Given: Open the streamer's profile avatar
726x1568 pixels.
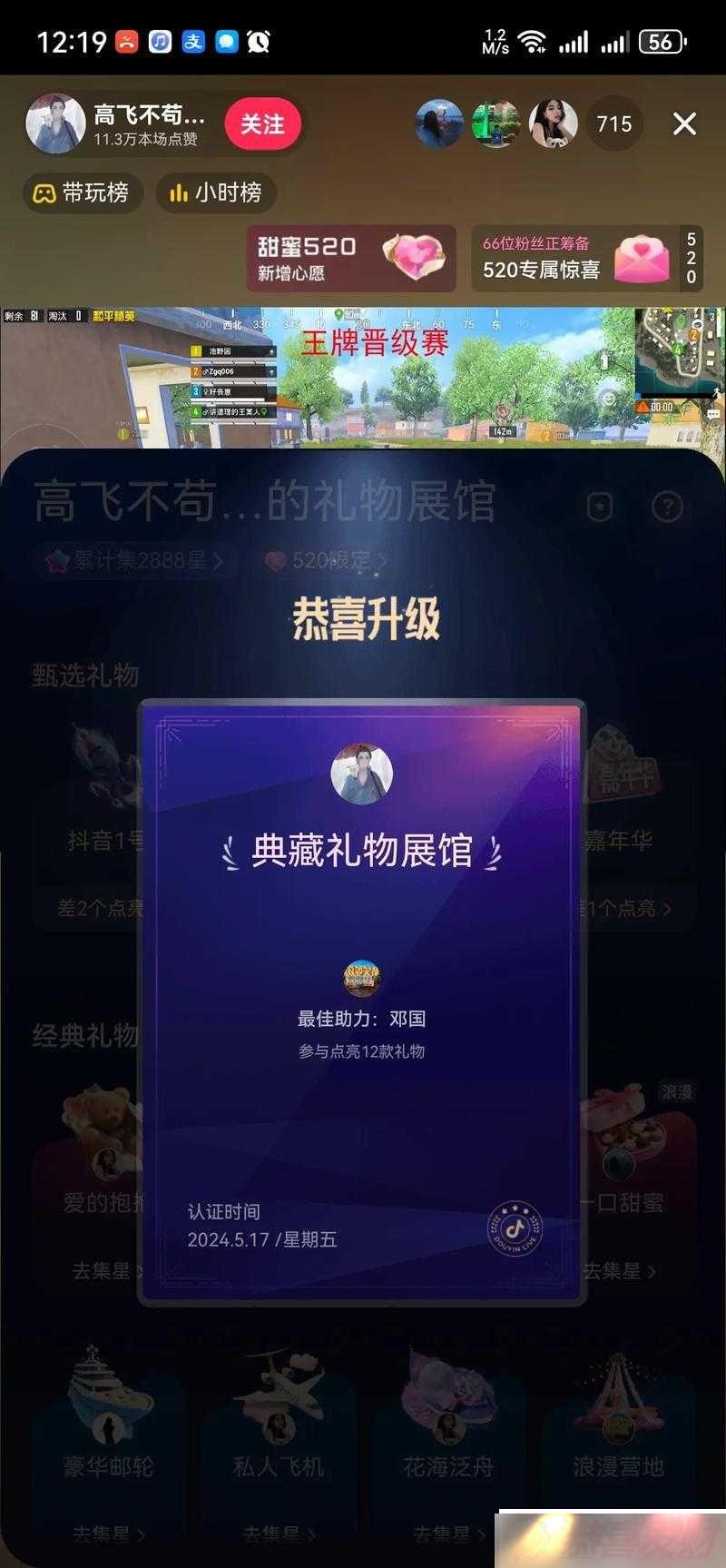Looking at the screenshot, I should (x=55, y=124).
